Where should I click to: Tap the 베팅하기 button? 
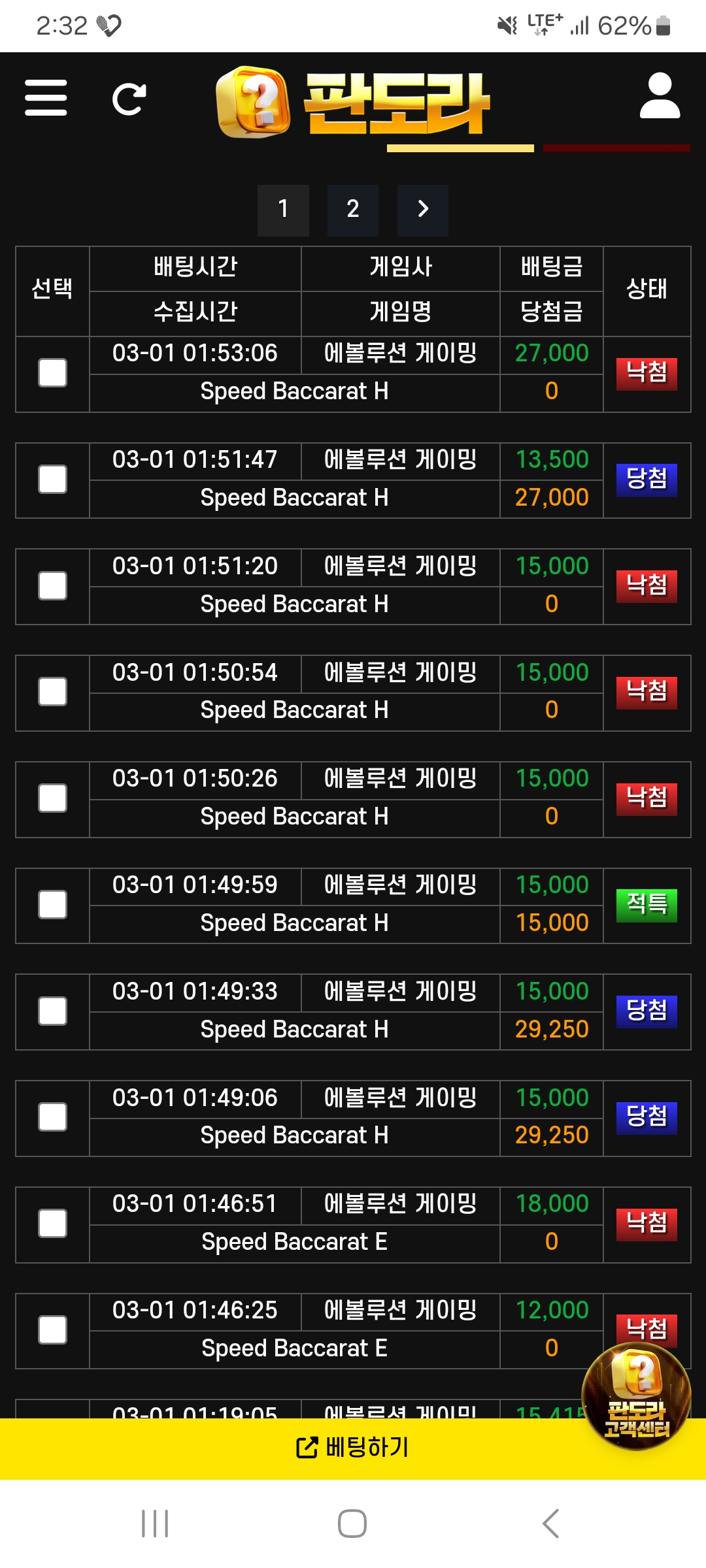coord(353,1448)
